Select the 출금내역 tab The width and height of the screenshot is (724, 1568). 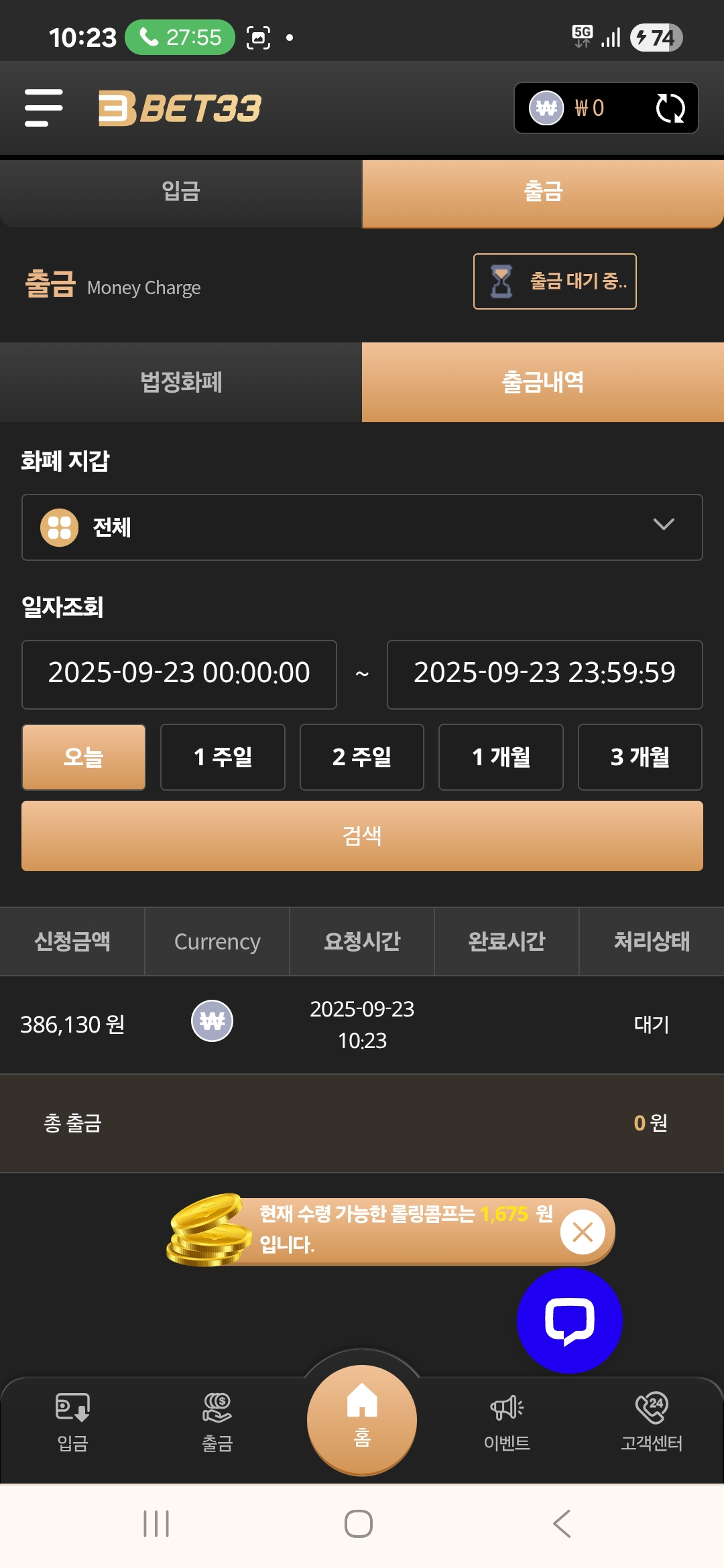pyautogui.click(x=542, y=383)
